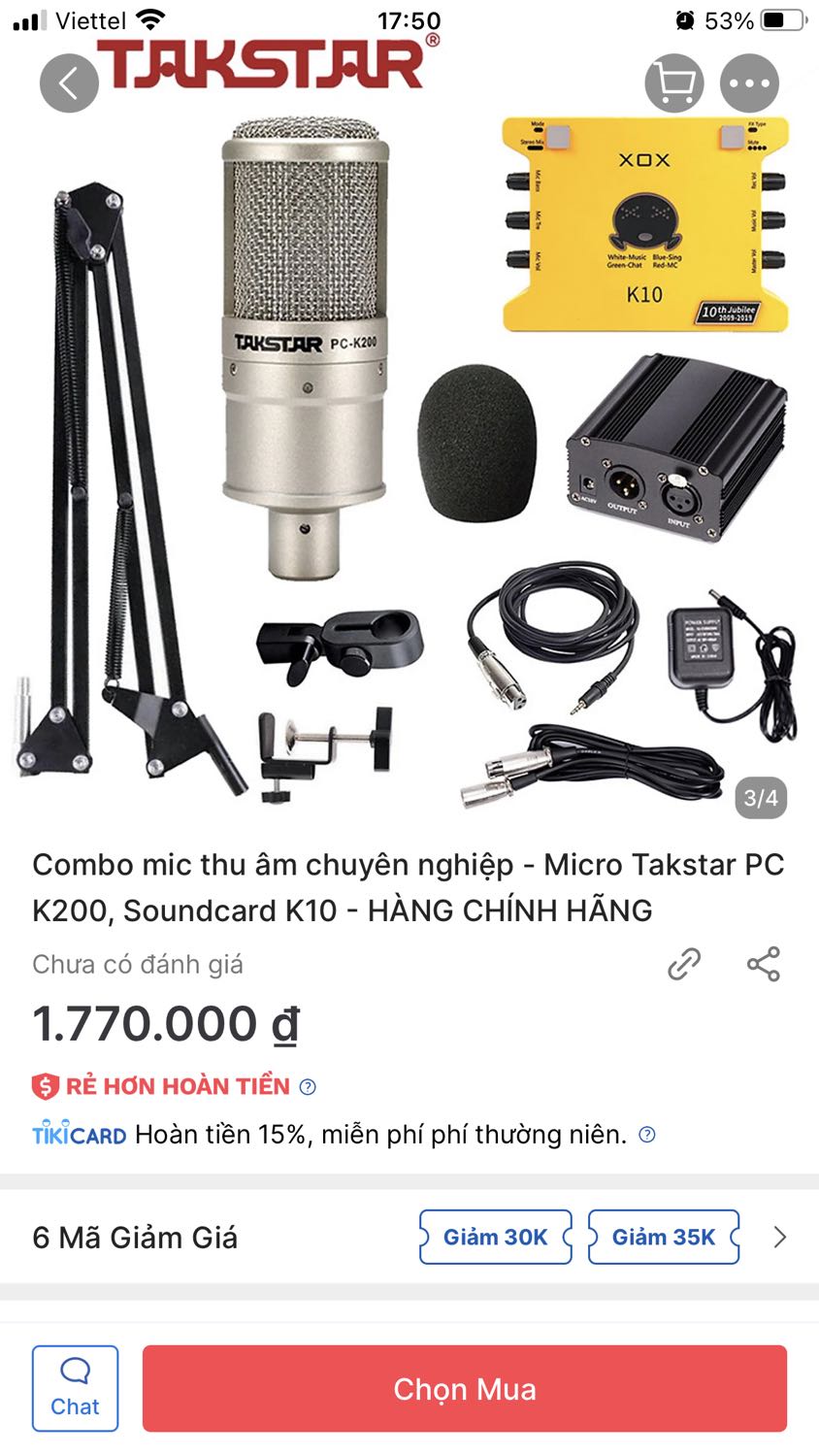Tap the Chọn Mua button

coord(463,1388)
